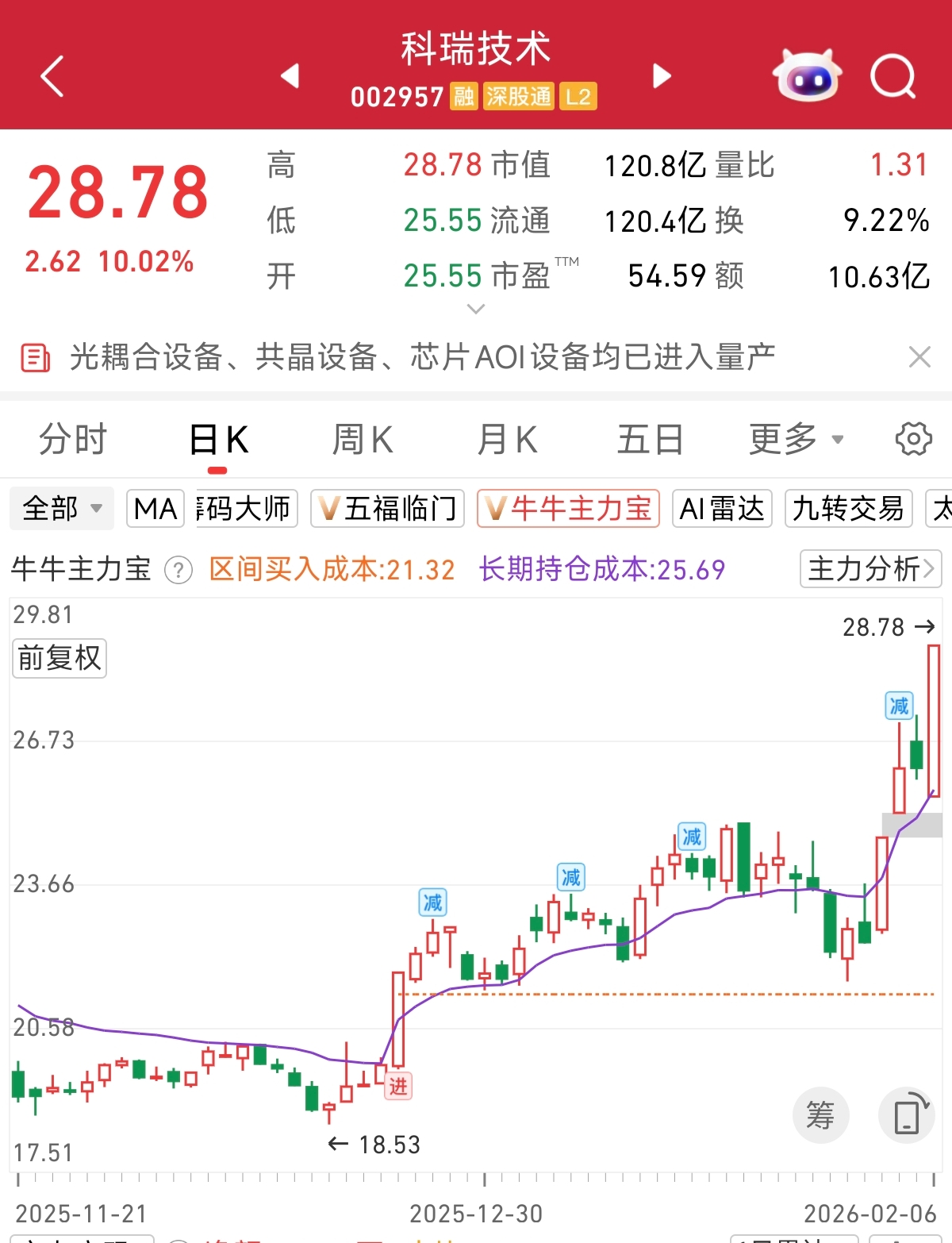Dismiss the news banner
Viewport: 952px width, 1243px height.
(919, 357)
